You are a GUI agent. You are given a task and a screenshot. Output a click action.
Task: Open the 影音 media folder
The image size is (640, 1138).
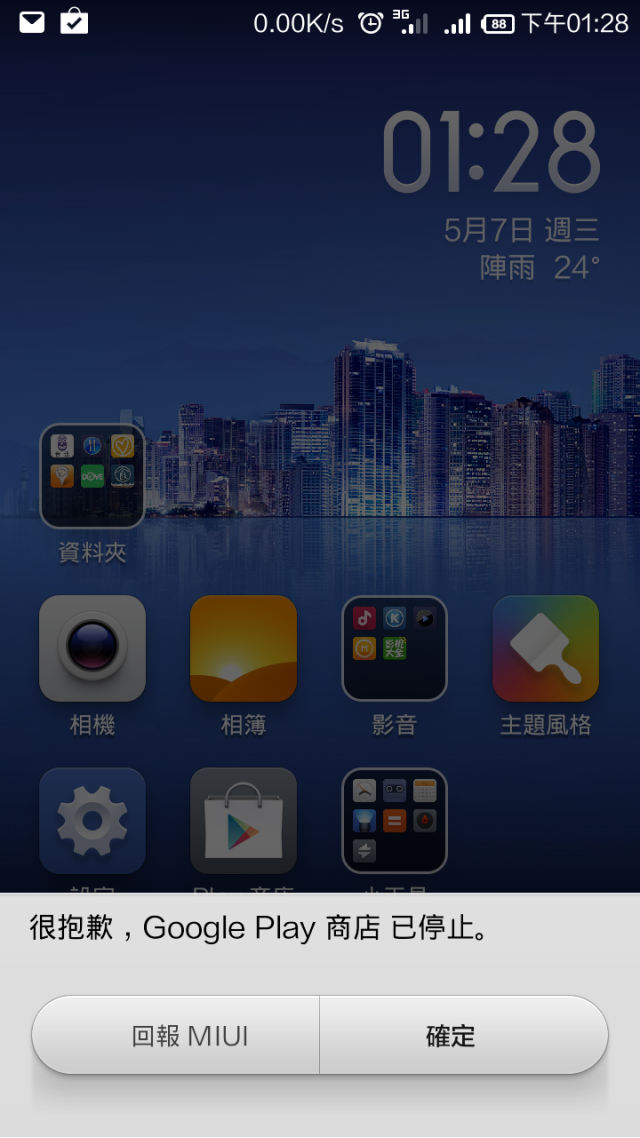[x=394, y=648]
